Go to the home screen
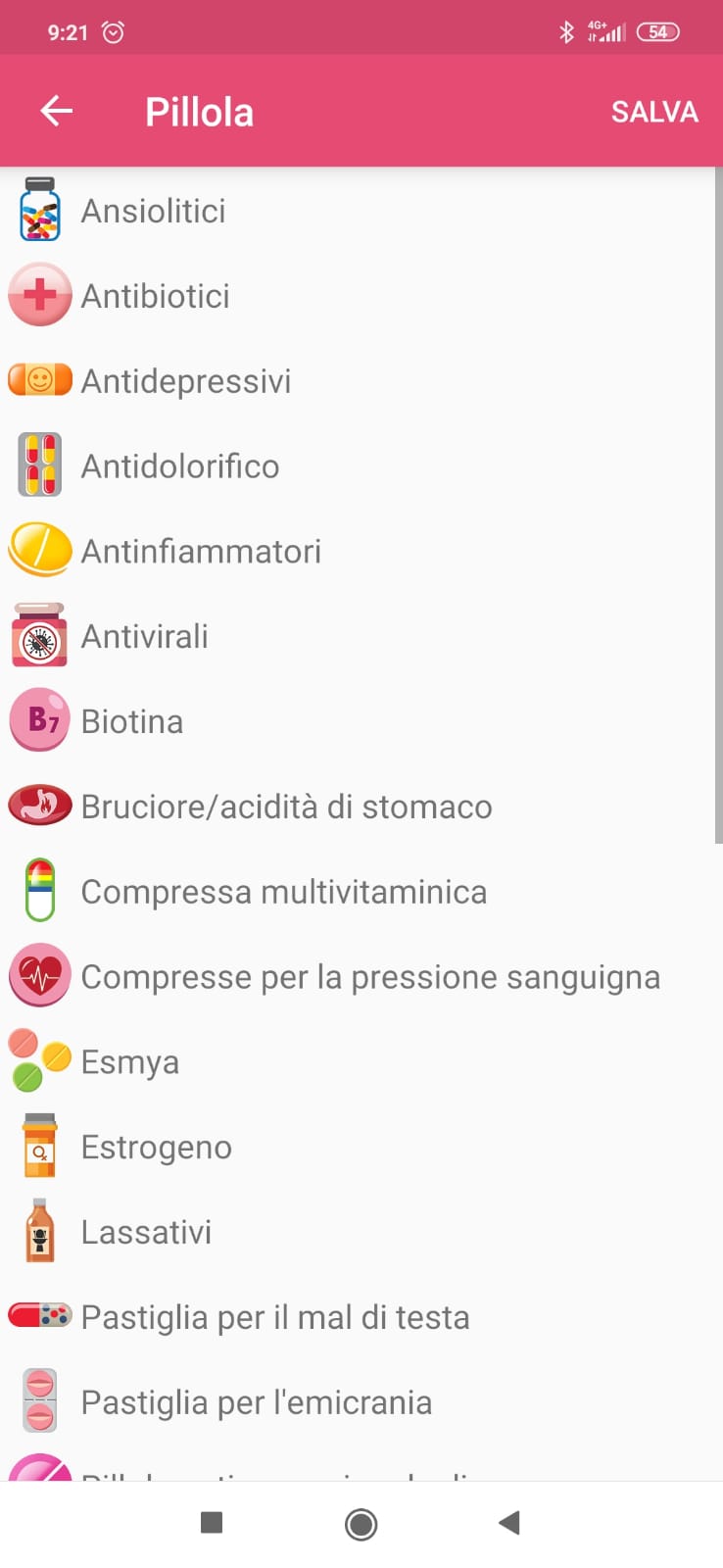723x1568 pixels. 361,1524
